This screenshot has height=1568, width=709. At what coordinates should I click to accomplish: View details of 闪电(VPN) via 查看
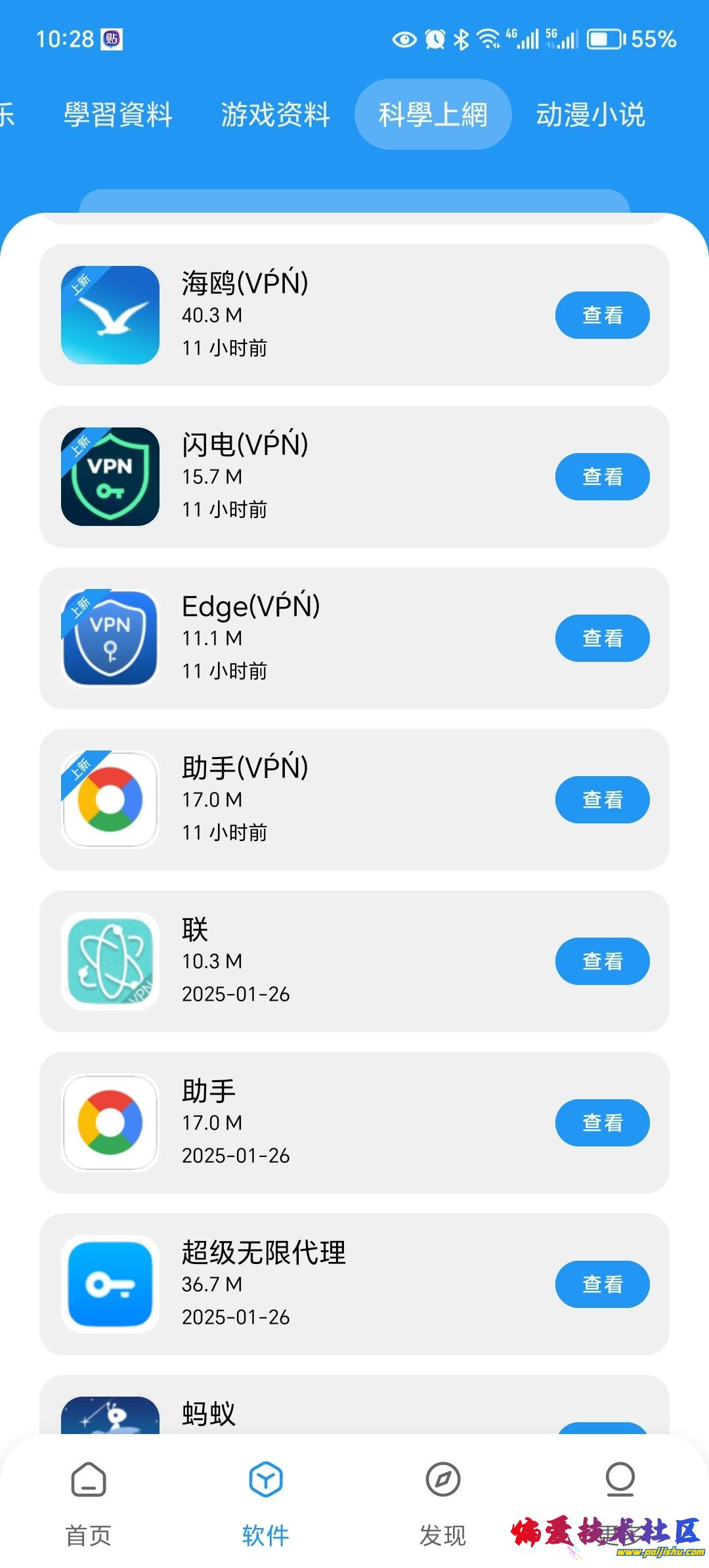coord(602,477)
